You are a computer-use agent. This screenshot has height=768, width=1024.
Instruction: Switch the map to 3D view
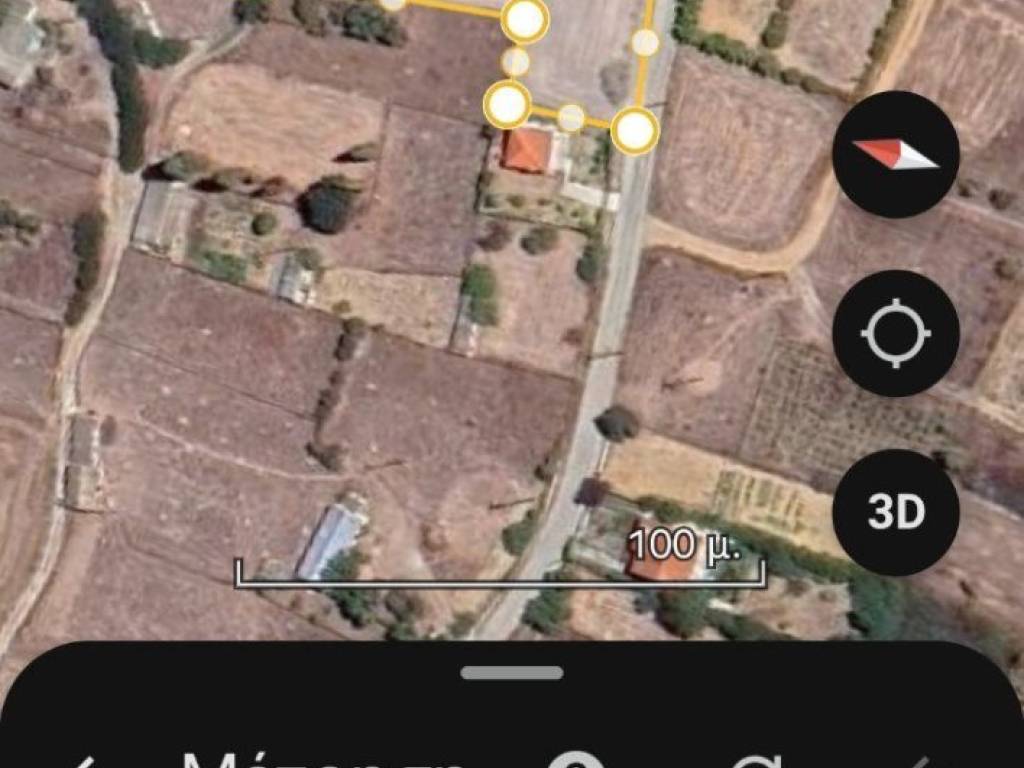tap(895, 512)
